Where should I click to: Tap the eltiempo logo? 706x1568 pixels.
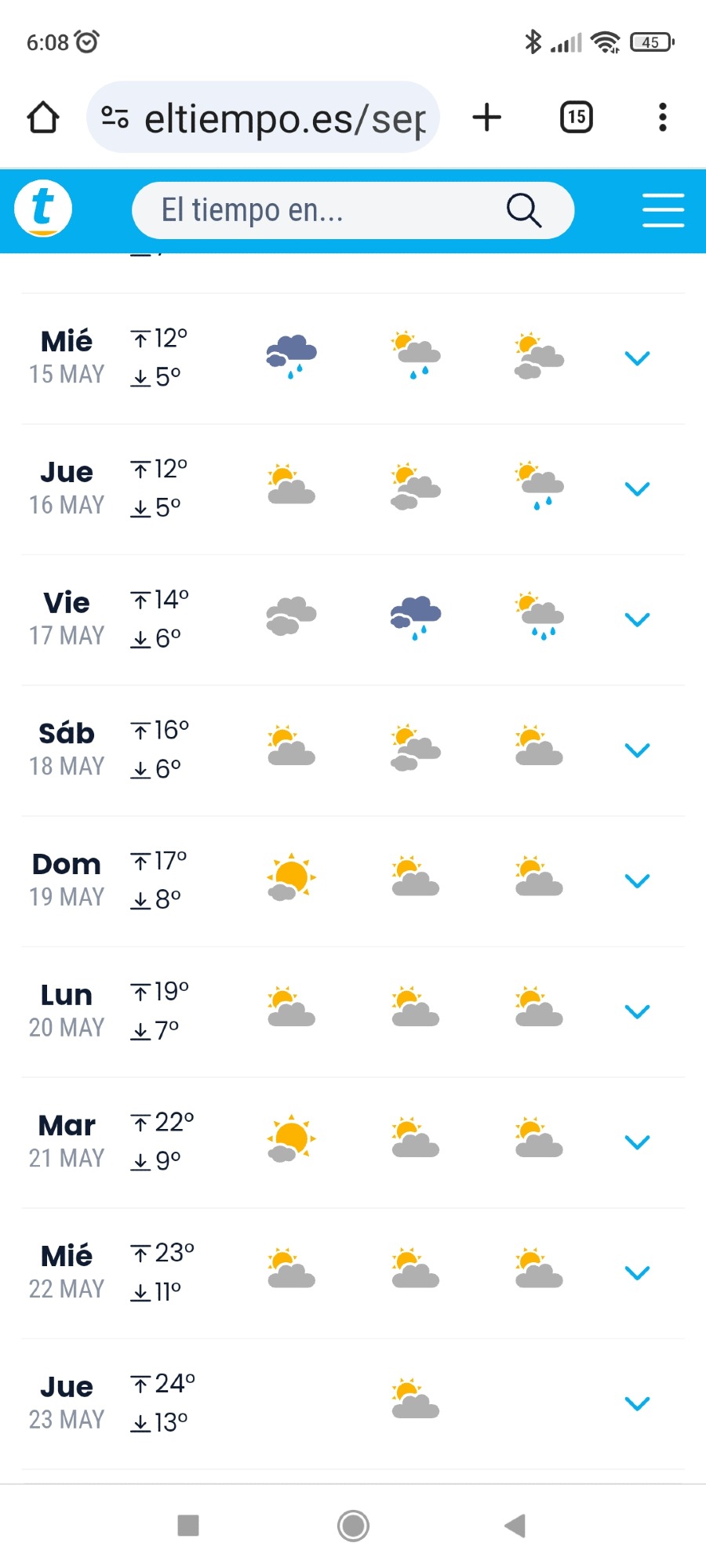click(43, 209)
